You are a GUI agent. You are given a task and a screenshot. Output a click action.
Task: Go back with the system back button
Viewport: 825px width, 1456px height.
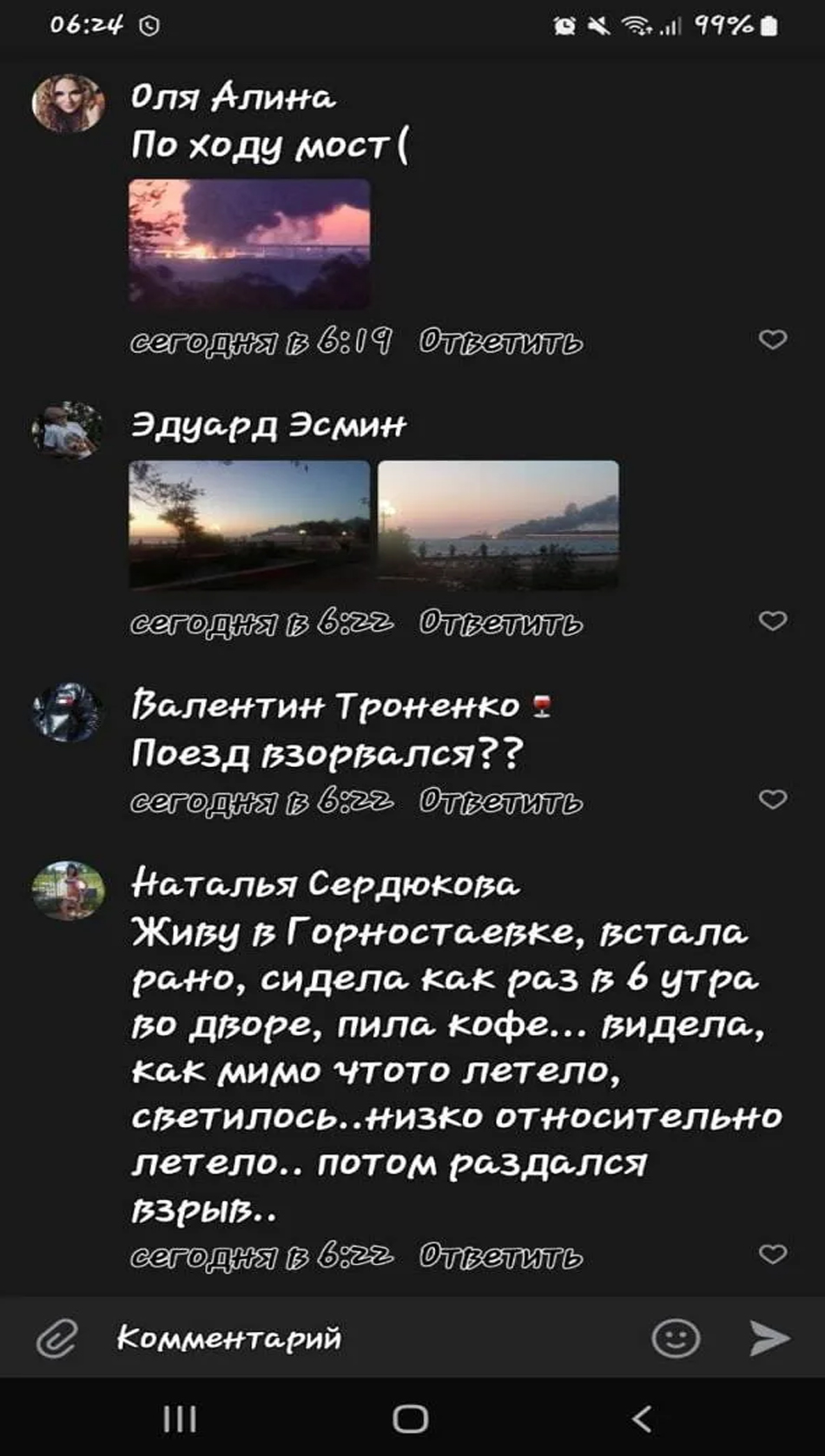point(642,1419)
